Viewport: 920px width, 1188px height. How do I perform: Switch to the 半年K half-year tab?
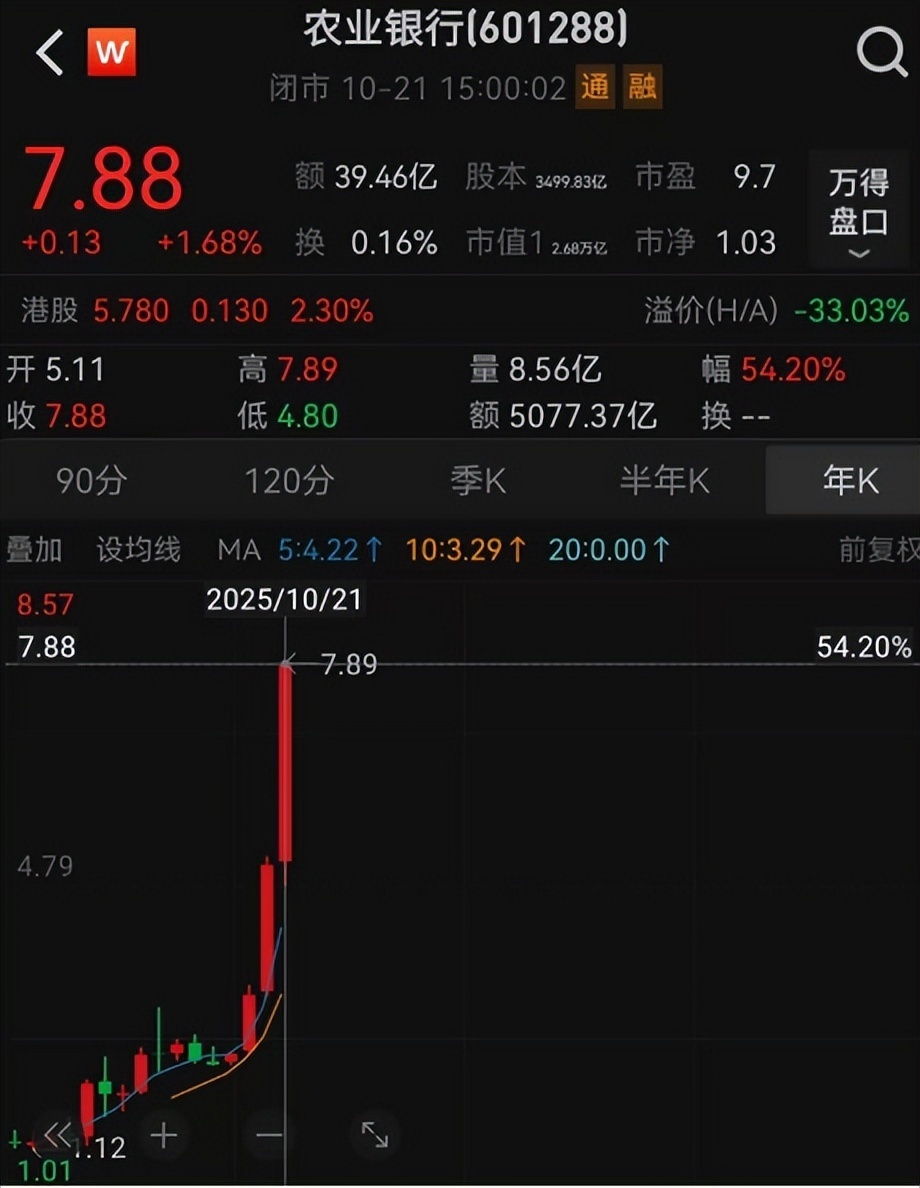pyautogui.click(x=663, y=480)
